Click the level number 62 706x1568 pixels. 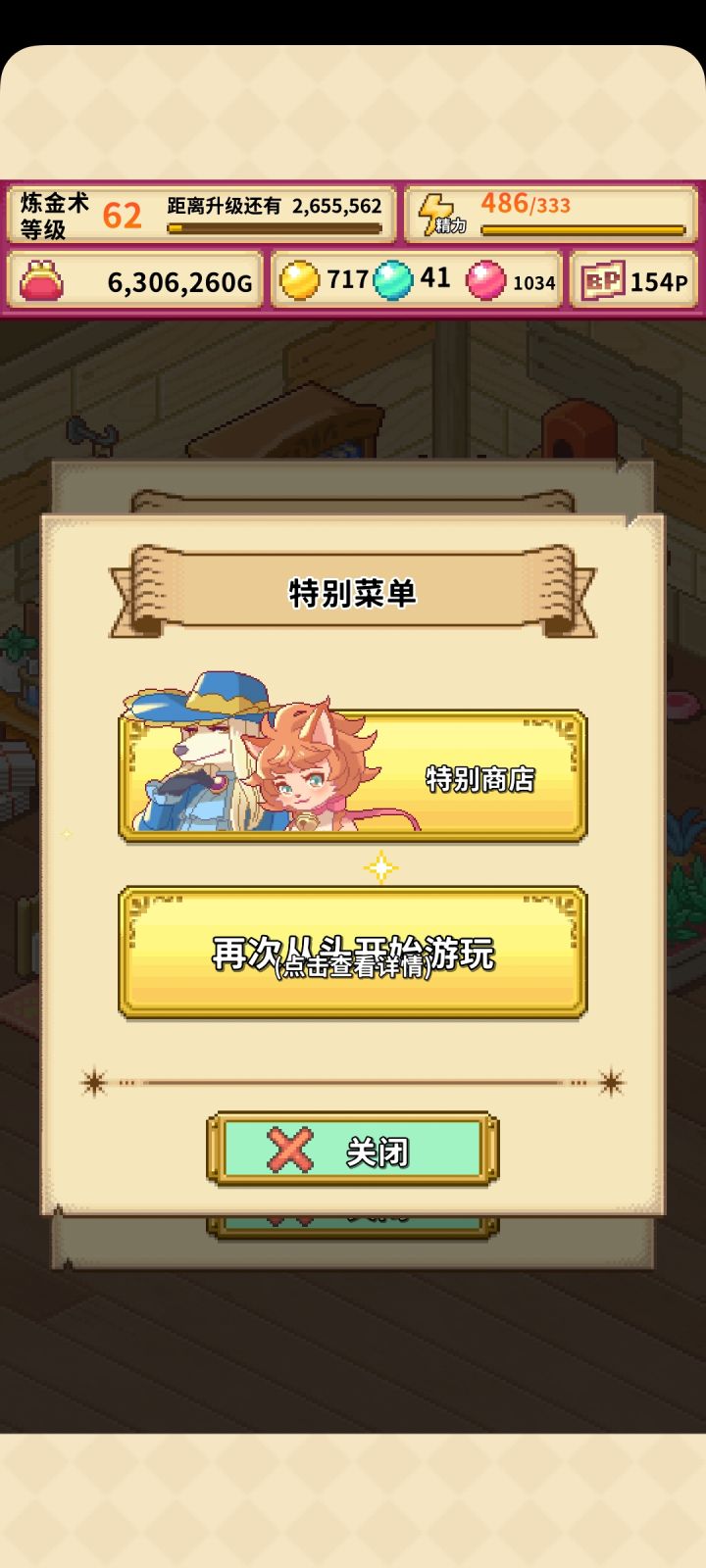[x=121, y=216]
